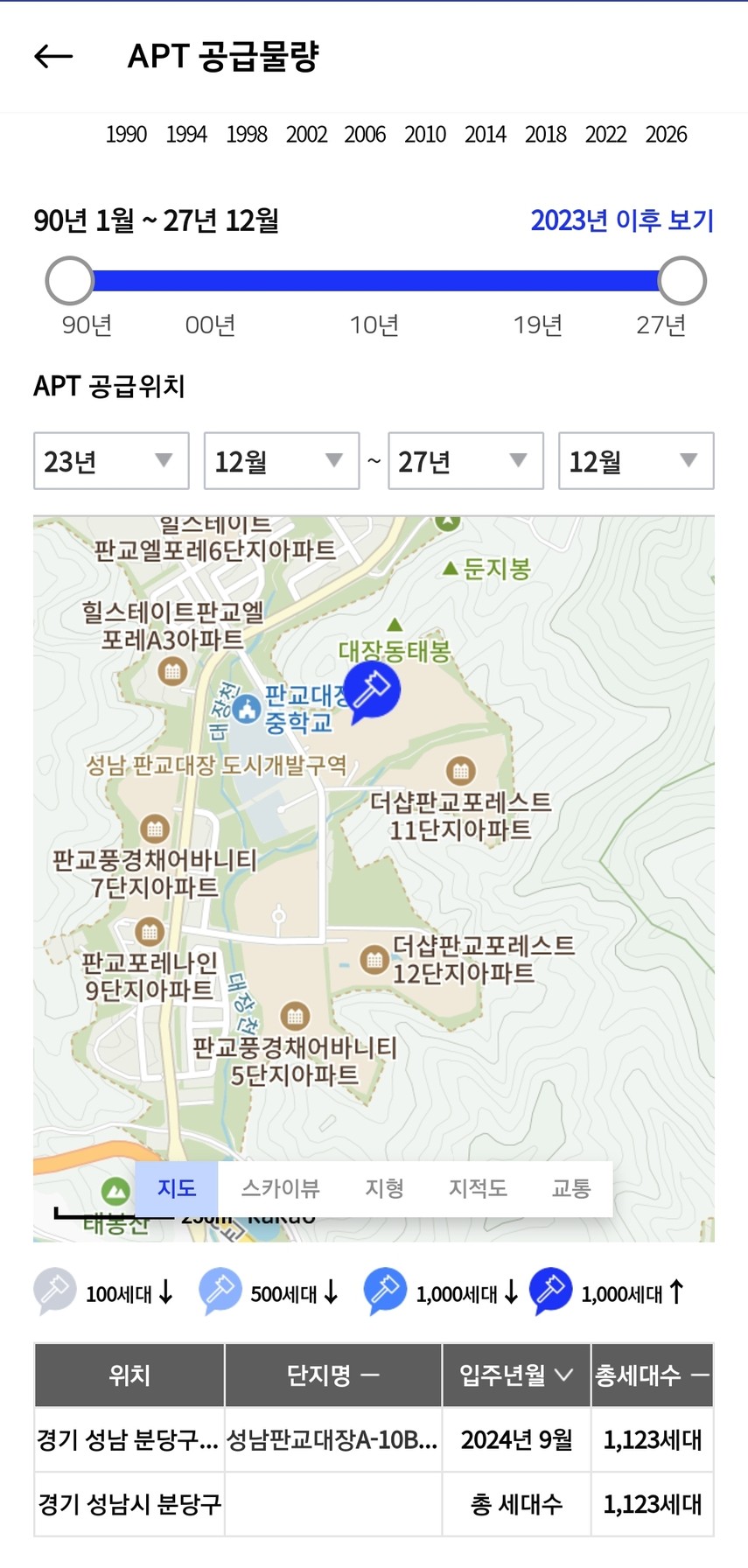Open the start year dropdown showing 23년
The image size is (748, 1568).
pyautogui.click(x=111, y=461)
